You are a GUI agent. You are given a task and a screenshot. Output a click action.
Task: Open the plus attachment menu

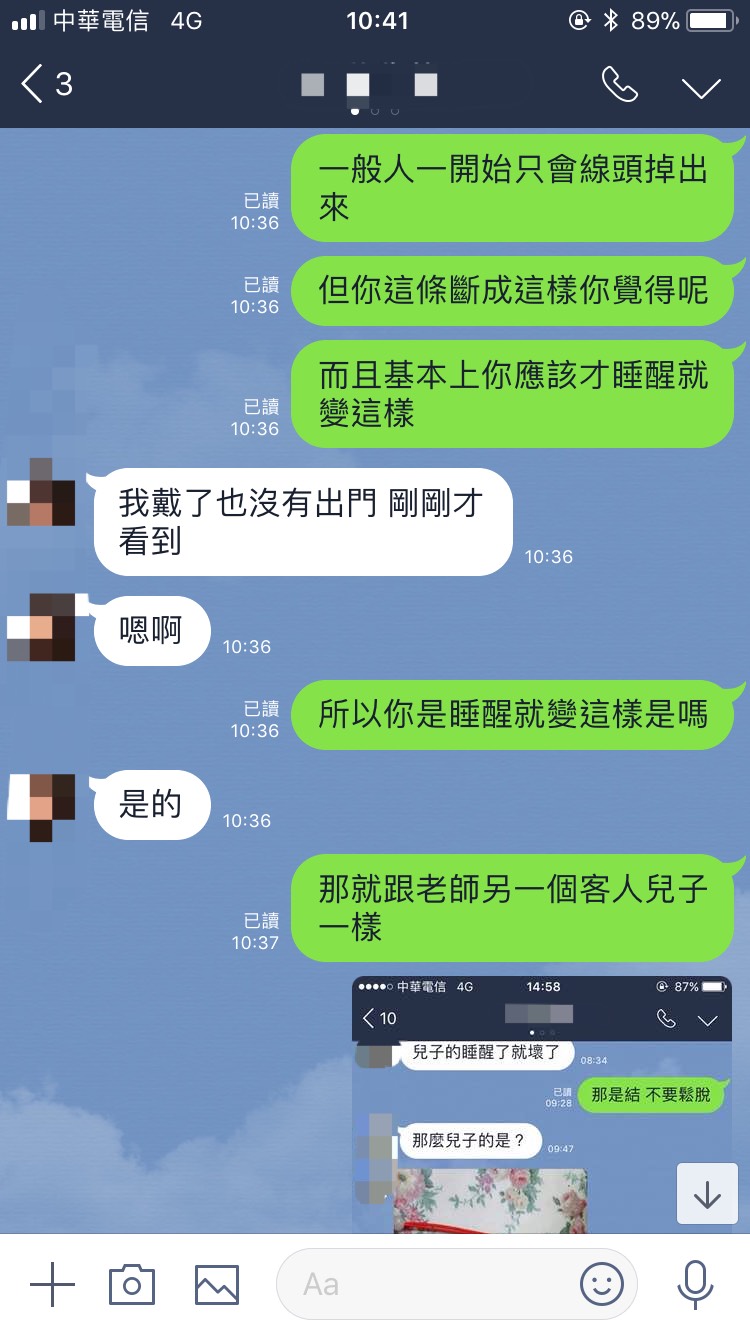click(52, 1283)
